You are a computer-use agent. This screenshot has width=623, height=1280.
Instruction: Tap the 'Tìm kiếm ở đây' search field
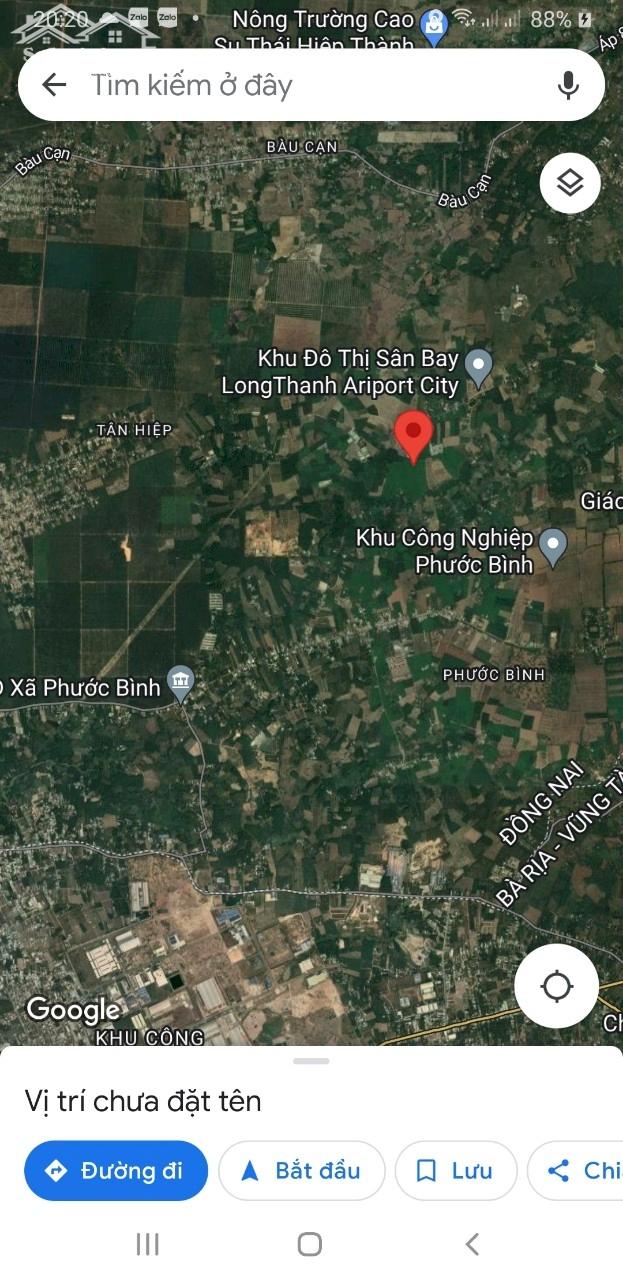(311, 85)
